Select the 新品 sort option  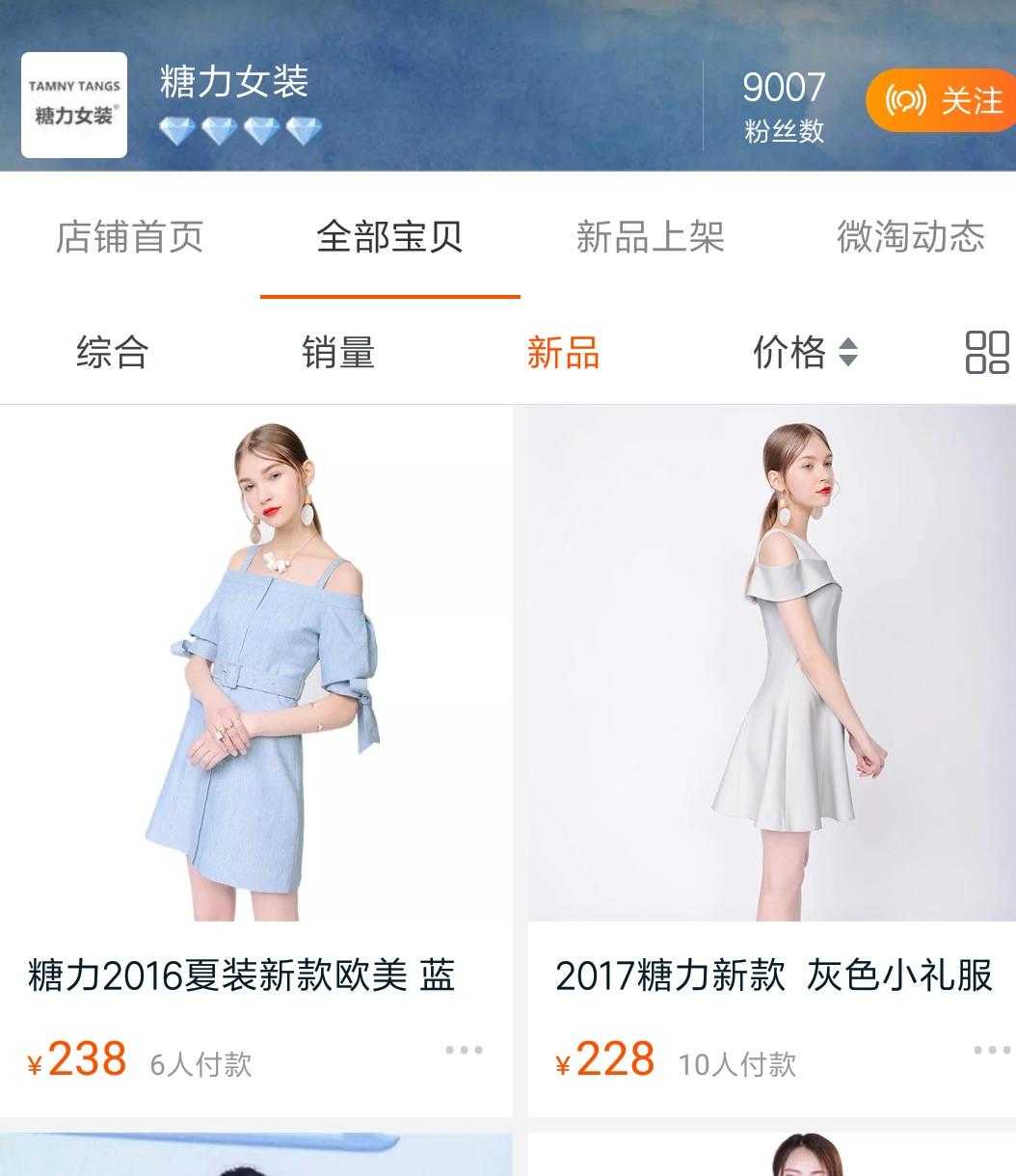[562, 353]
